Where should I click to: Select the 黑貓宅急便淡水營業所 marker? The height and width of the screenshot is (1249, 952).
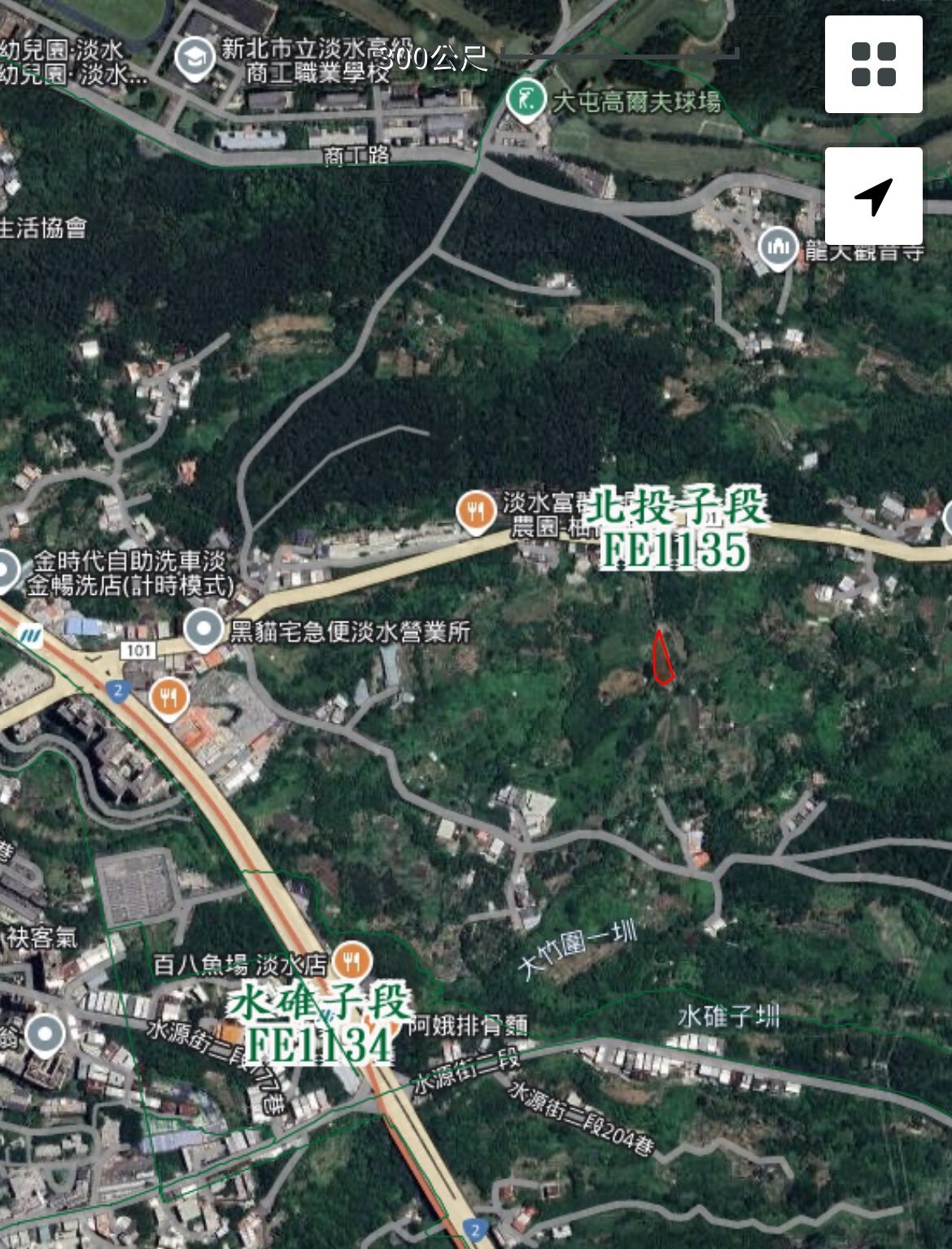tap(201, 630)
